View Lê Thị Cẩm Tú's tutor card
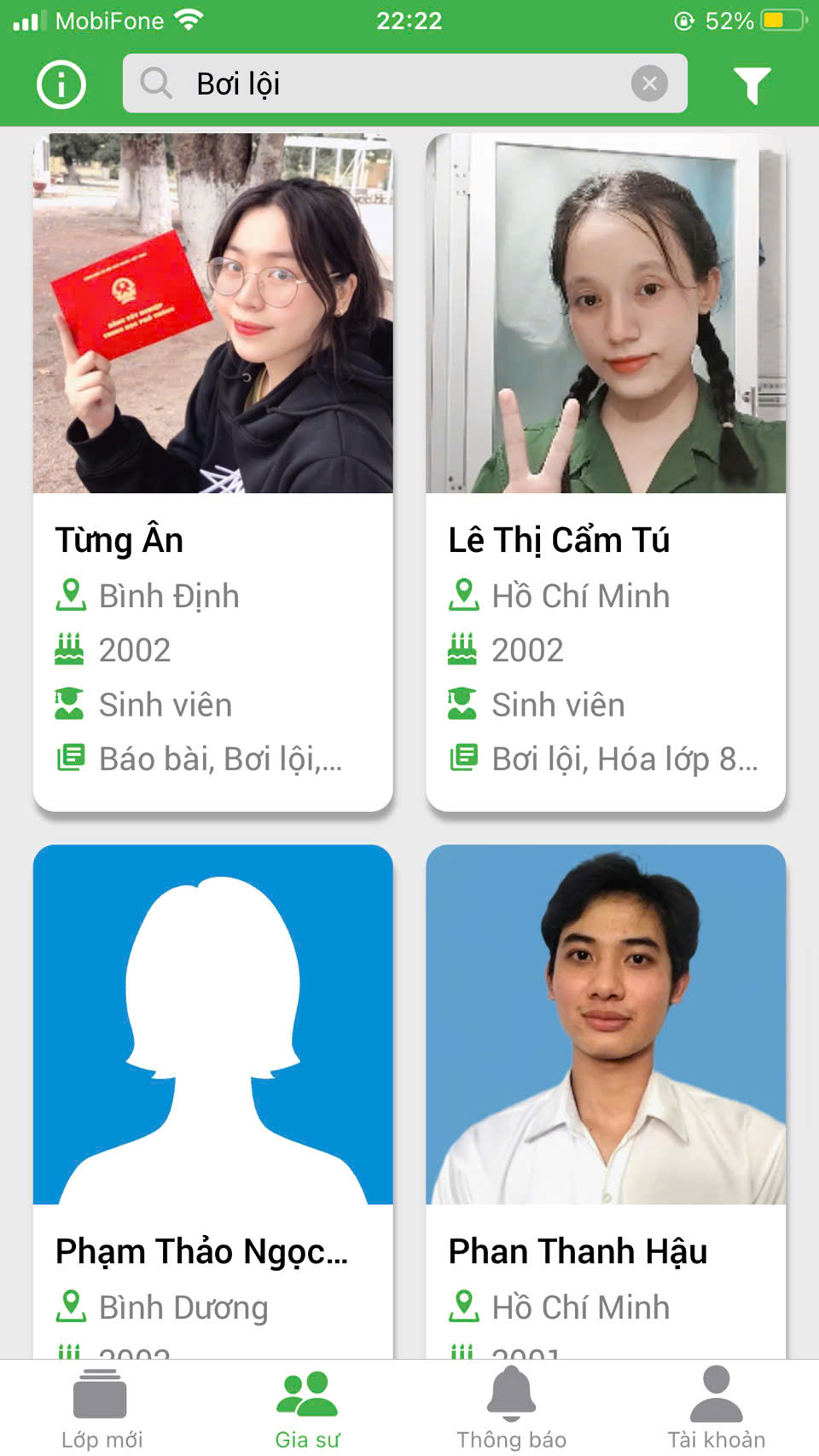 pos(606,472)
